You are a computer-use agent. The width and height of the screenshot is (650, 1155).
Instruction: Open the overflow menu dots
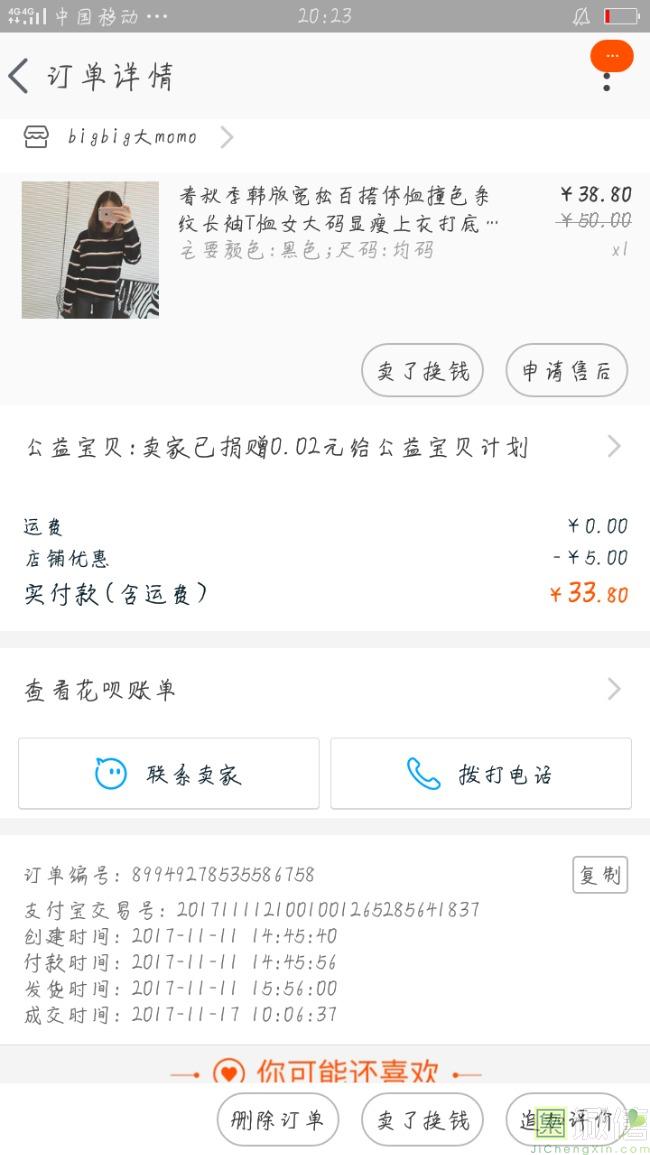coord(606,78)
